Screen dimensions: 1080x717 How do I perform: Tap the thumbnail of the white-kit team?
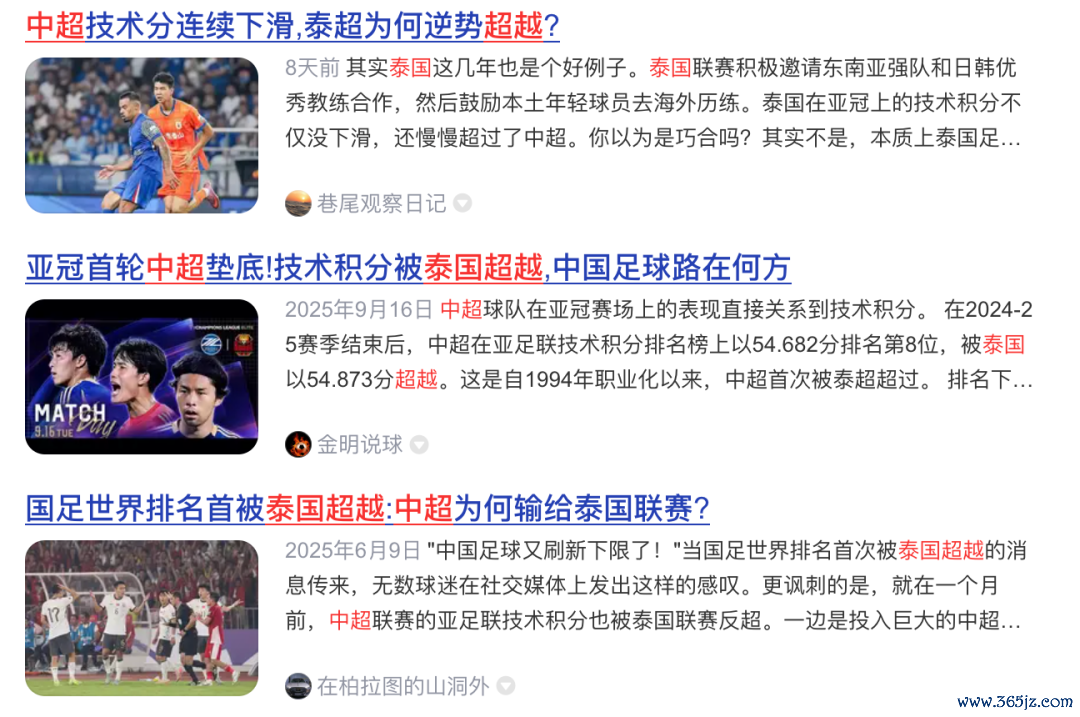(141, 617)
